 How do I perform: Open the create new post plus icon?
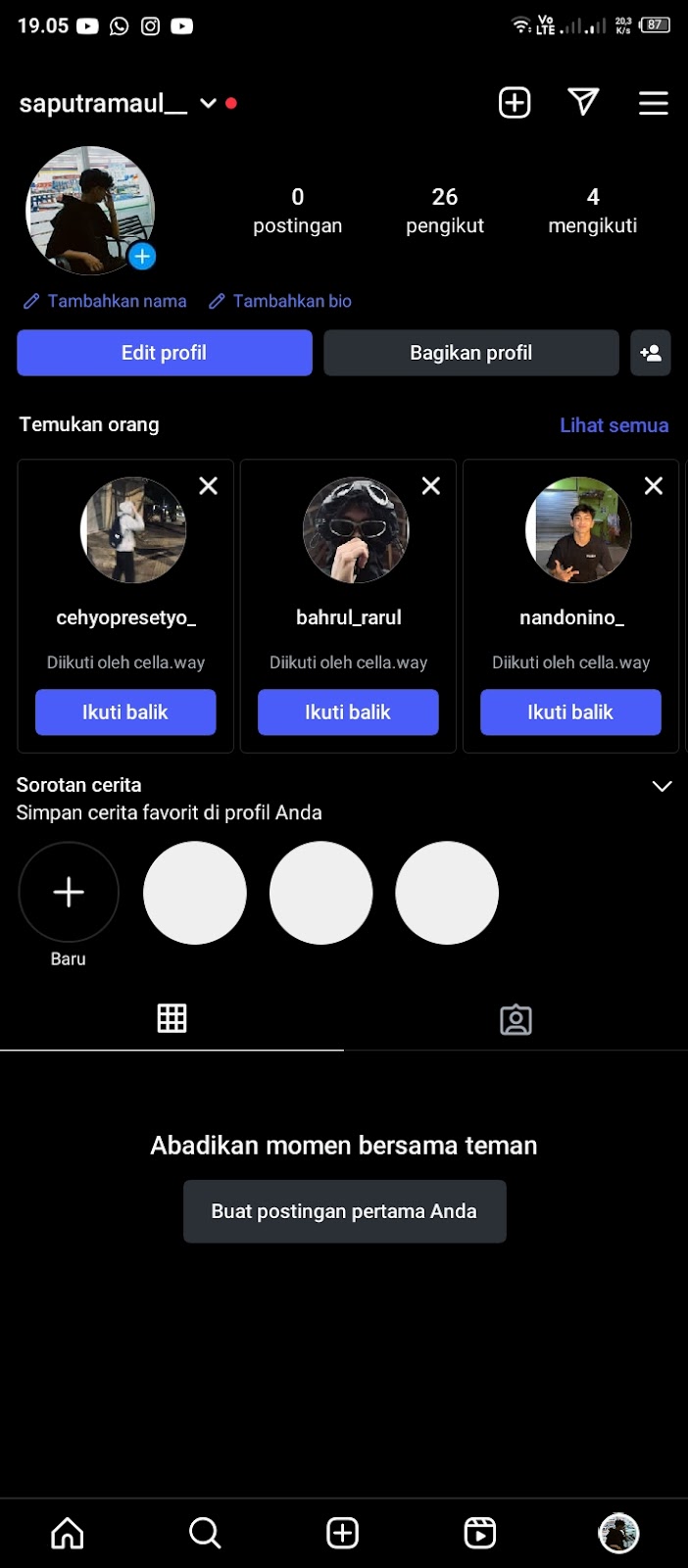515,103
